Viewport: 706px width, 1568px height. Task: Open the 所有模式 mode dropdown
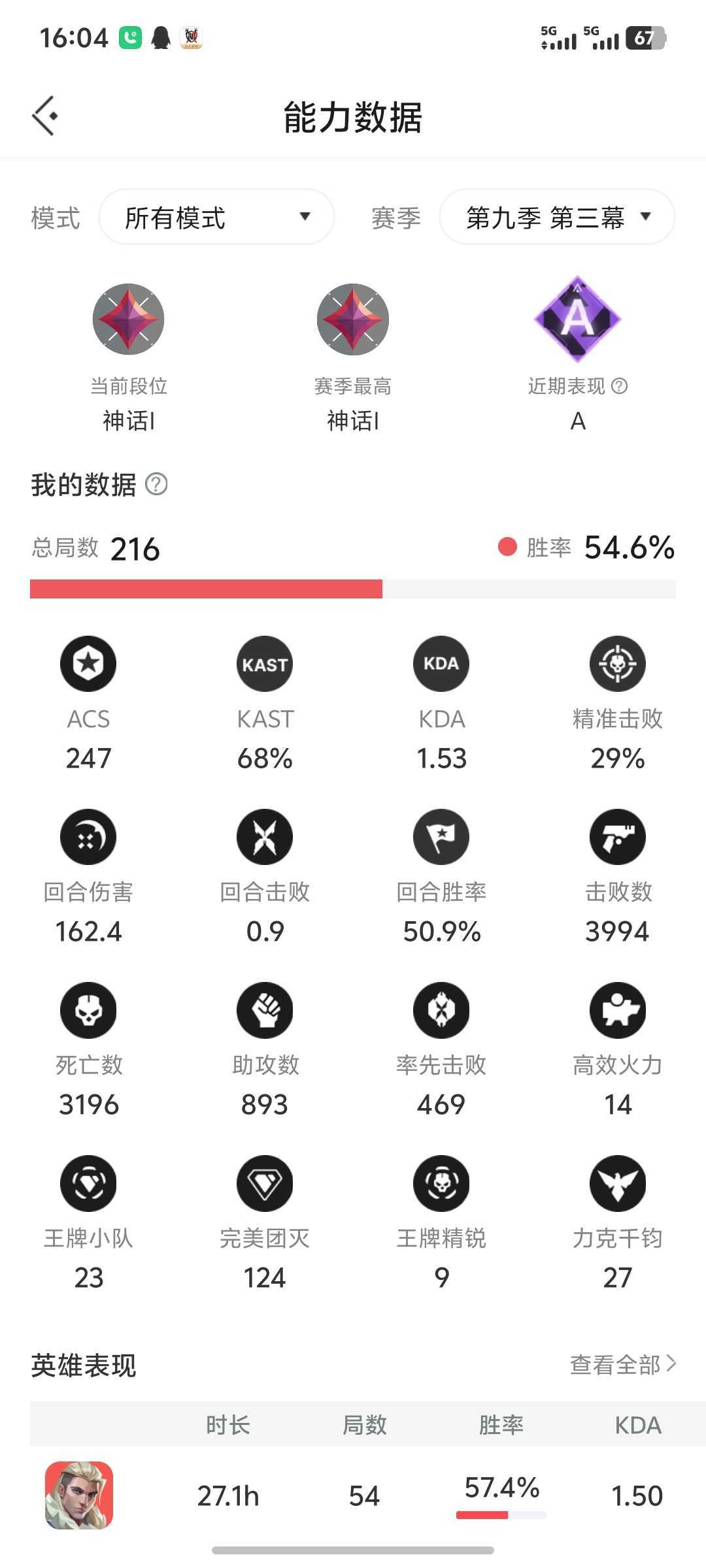216,217
